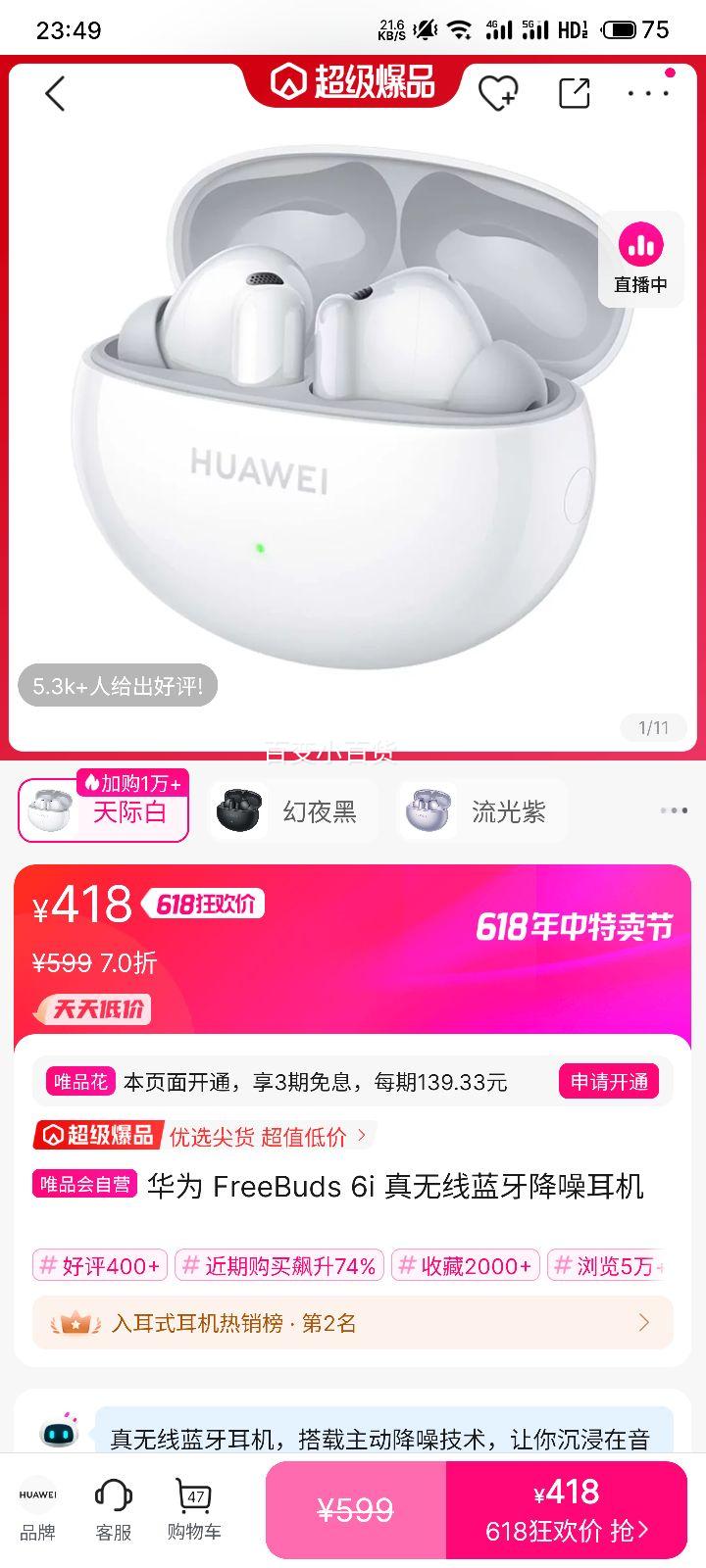Open 入耳式耳机热销榜 ranking row

click(x=353, y=1323)
